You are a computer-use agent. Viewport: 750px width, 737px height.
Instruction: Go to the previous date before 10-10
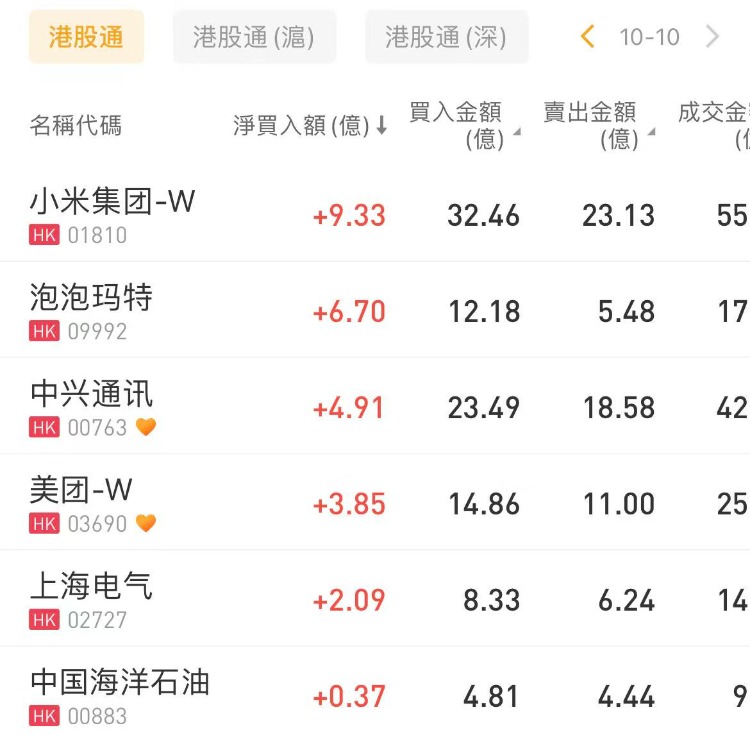588,37
